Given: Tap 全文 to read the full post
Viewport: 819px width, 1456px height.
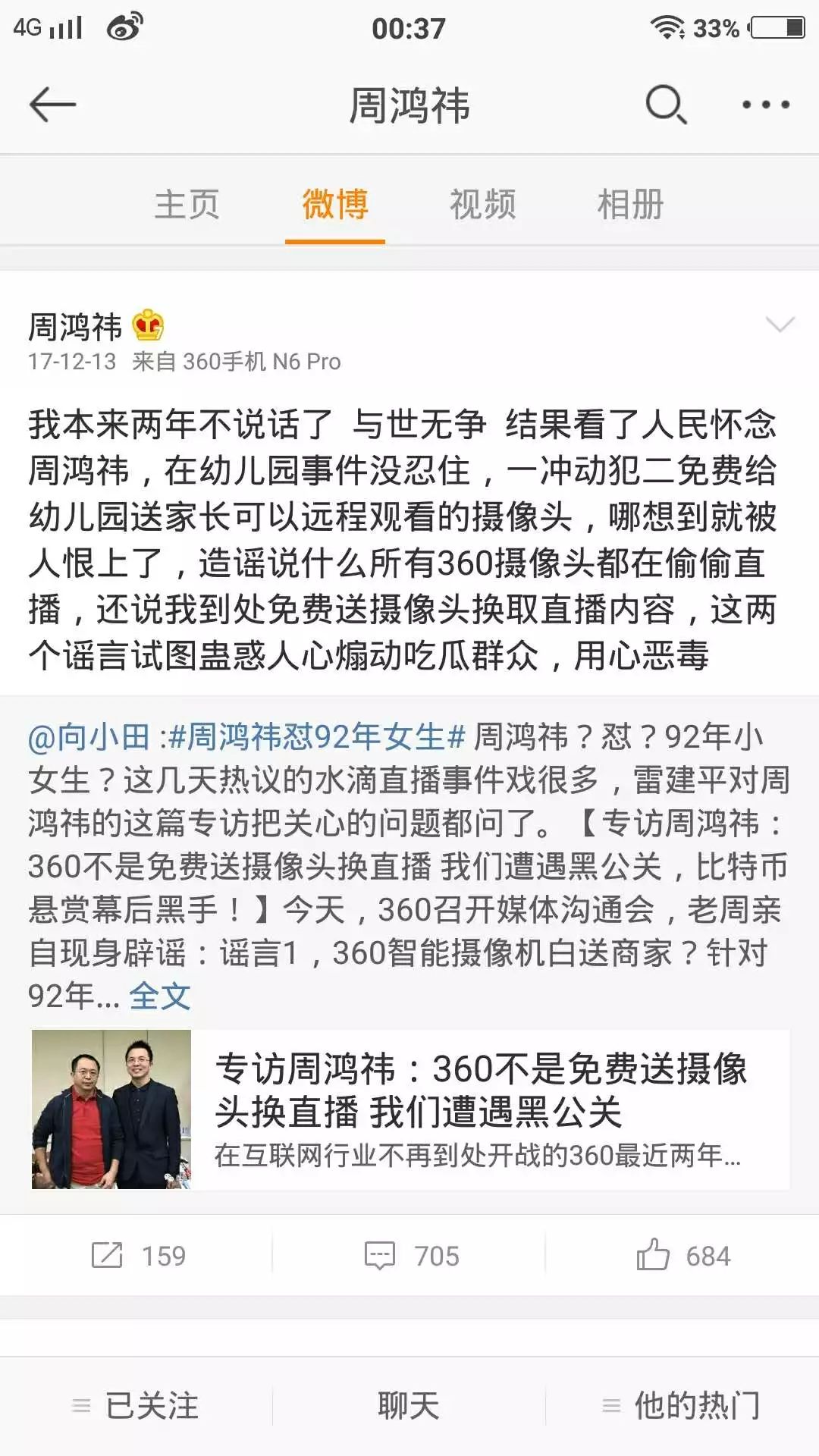Looking at the screenshot, I should click(x=159, y=996).
